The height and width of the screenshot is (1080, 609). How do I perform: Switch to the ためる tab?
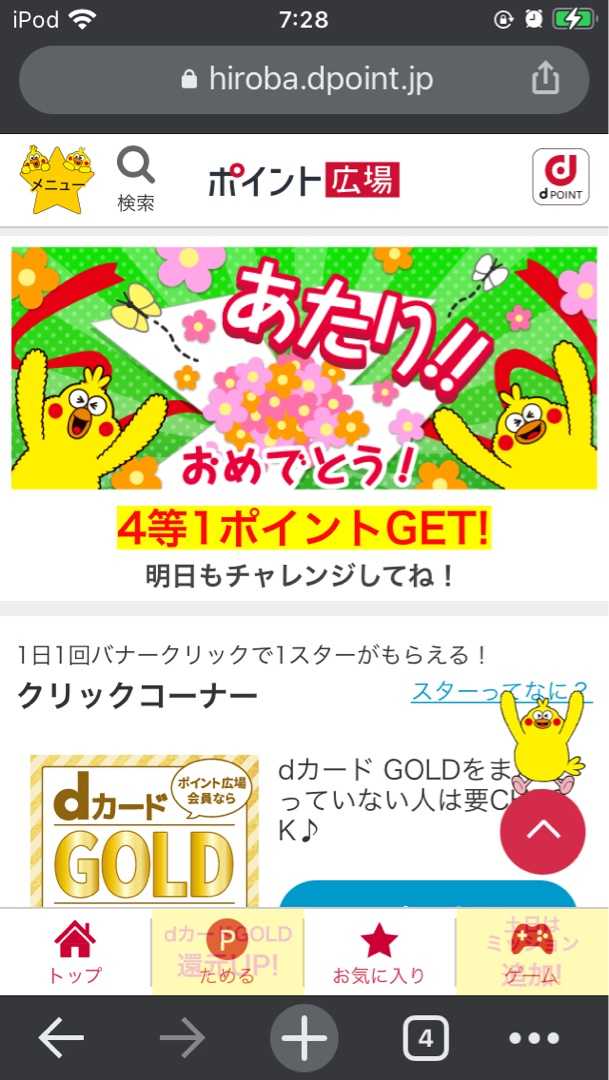point(227,953)
